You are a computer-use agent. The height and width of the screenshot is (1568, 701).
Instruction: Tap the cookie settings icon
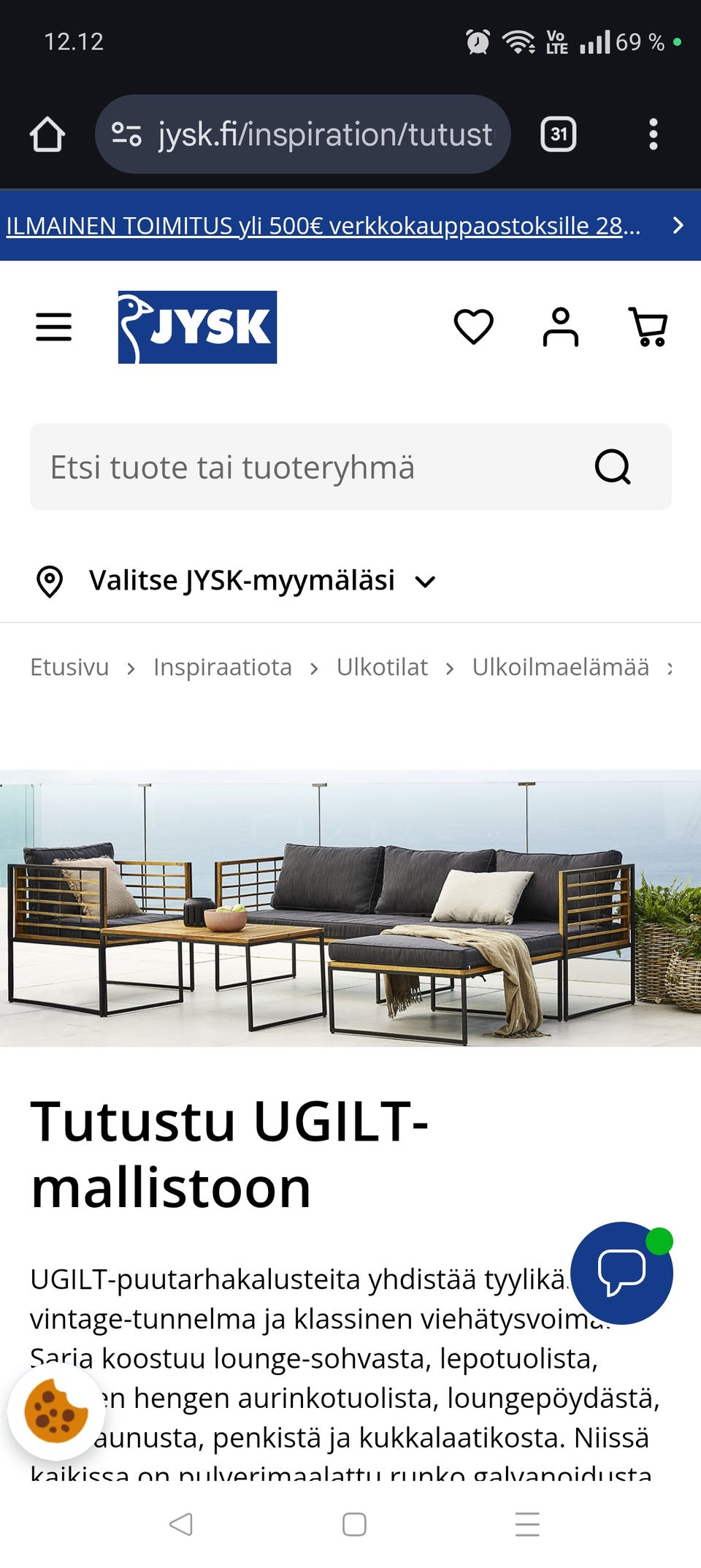tap(53, 1412)
